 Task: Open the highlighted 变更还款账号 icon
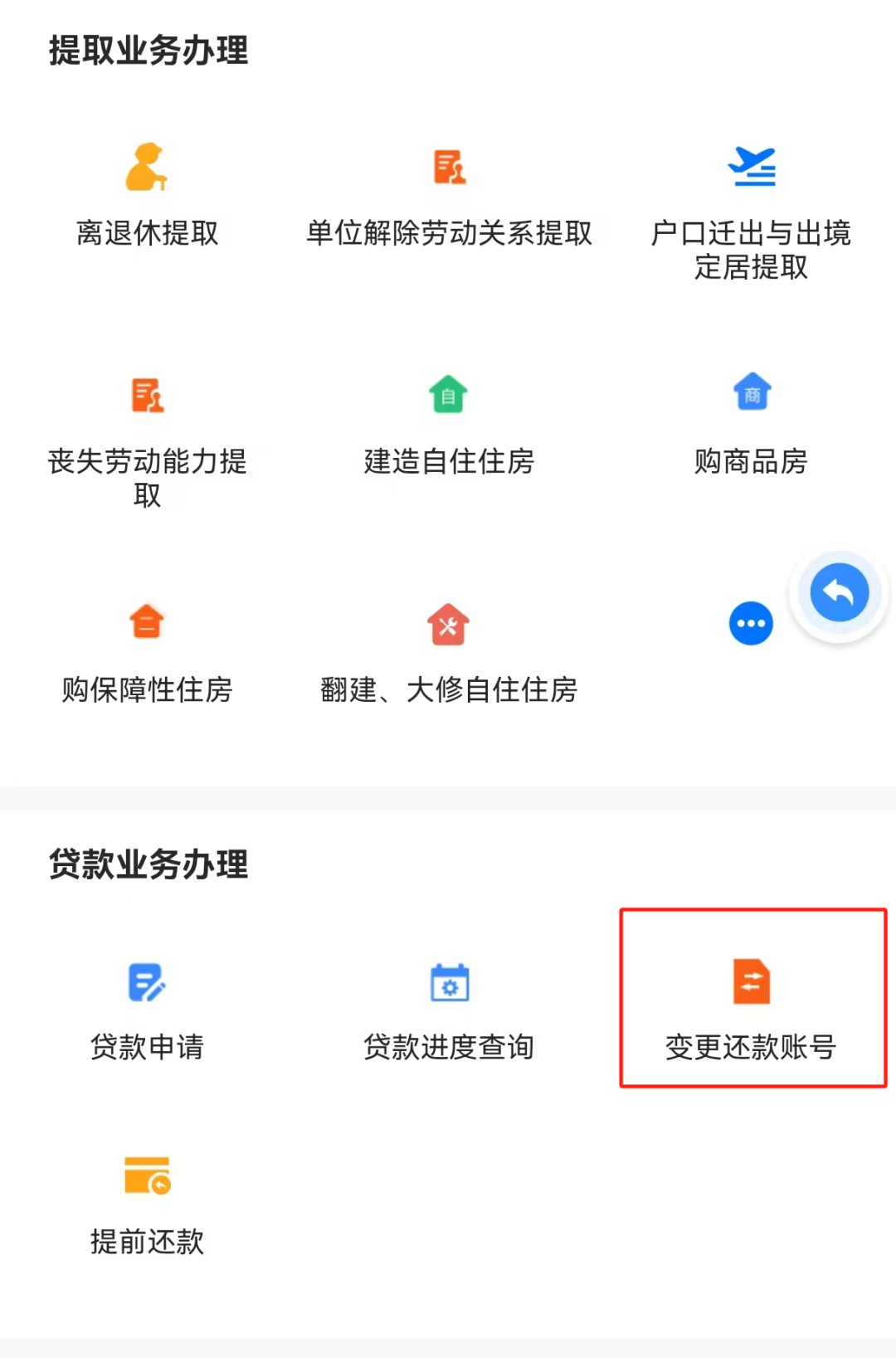(752, 983)
